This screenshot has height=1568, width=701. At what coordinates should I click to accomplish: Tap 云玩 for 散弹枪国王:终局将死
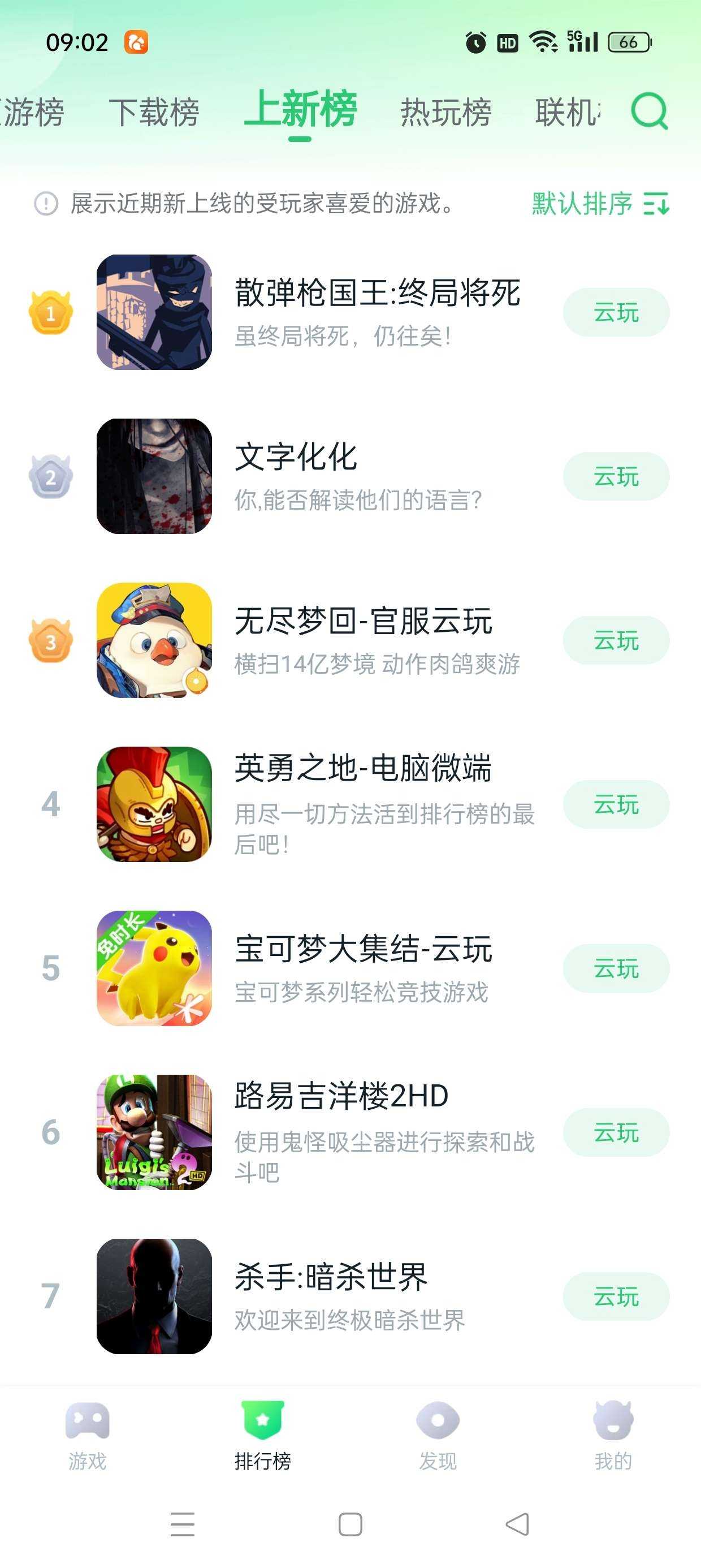616,313
